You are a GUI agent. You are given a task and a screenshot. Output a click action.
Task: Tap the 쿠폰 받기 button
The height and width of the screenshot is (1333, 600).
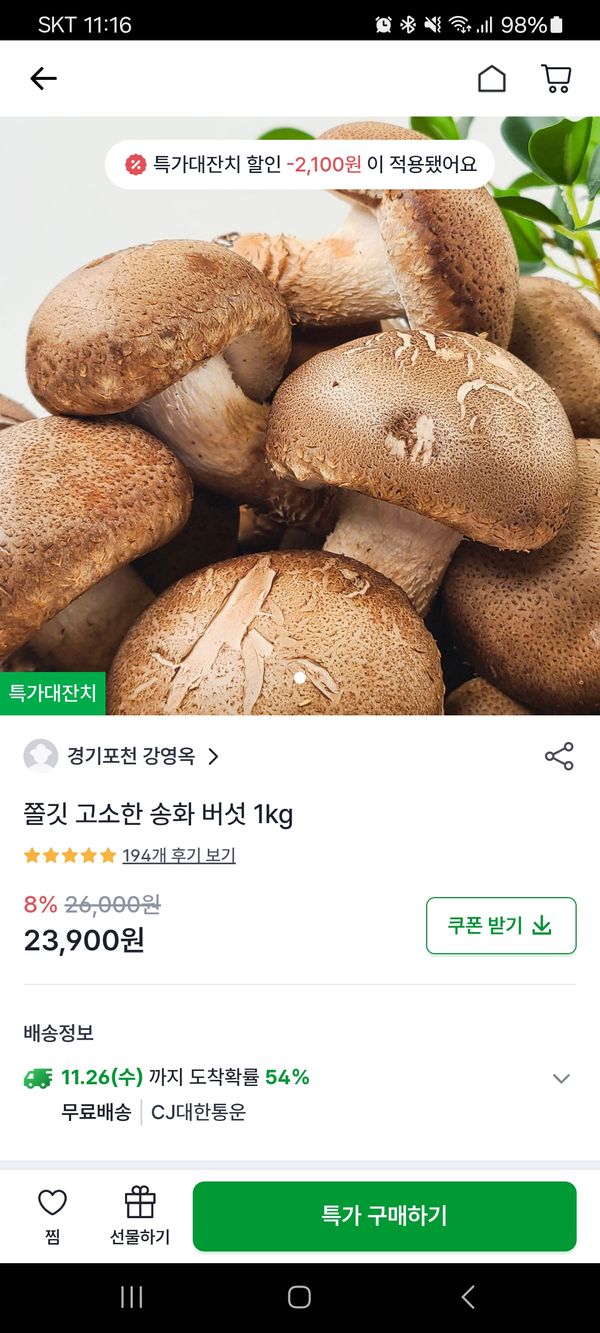[x=501, y=925]
